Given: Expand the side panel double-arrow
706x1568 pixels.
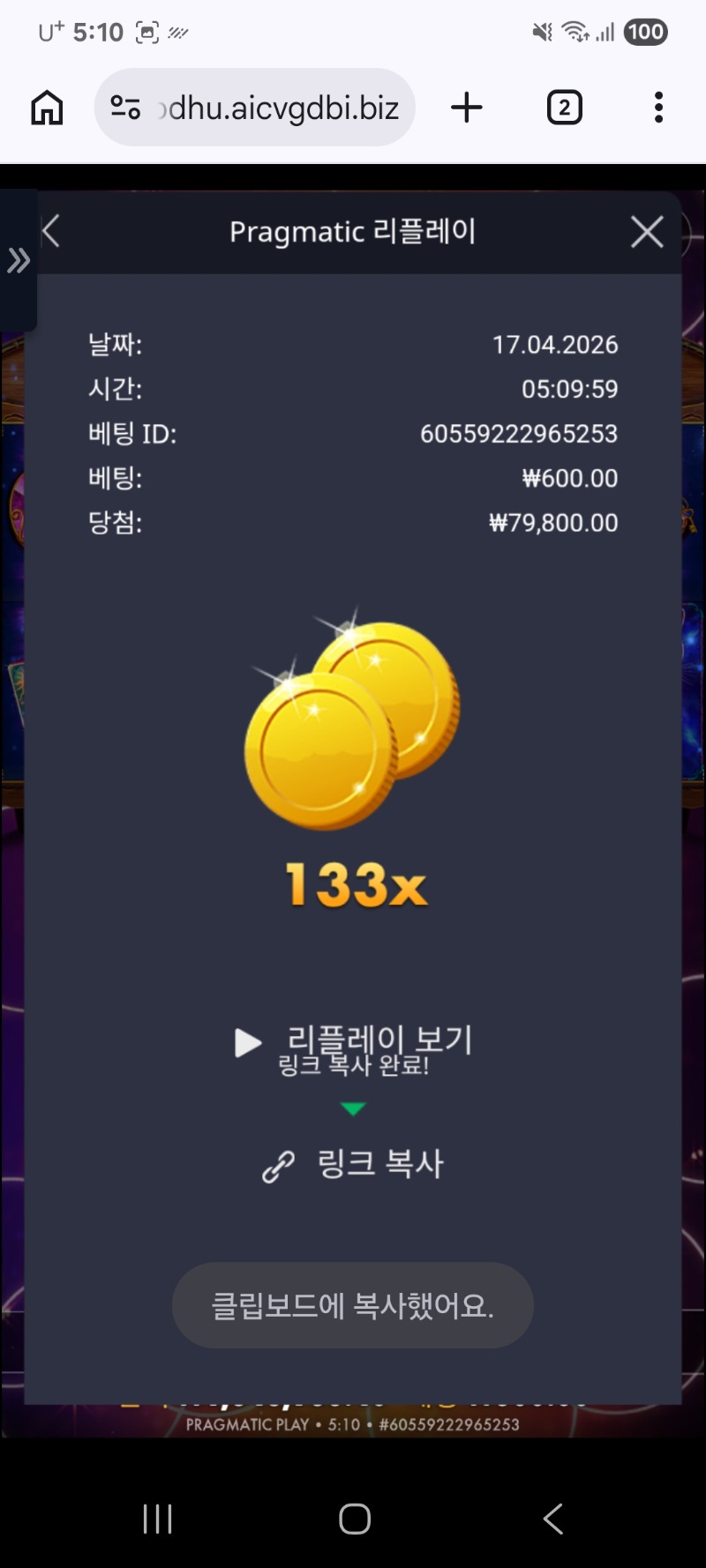Looking at the screenshot, I should (19, 261).
